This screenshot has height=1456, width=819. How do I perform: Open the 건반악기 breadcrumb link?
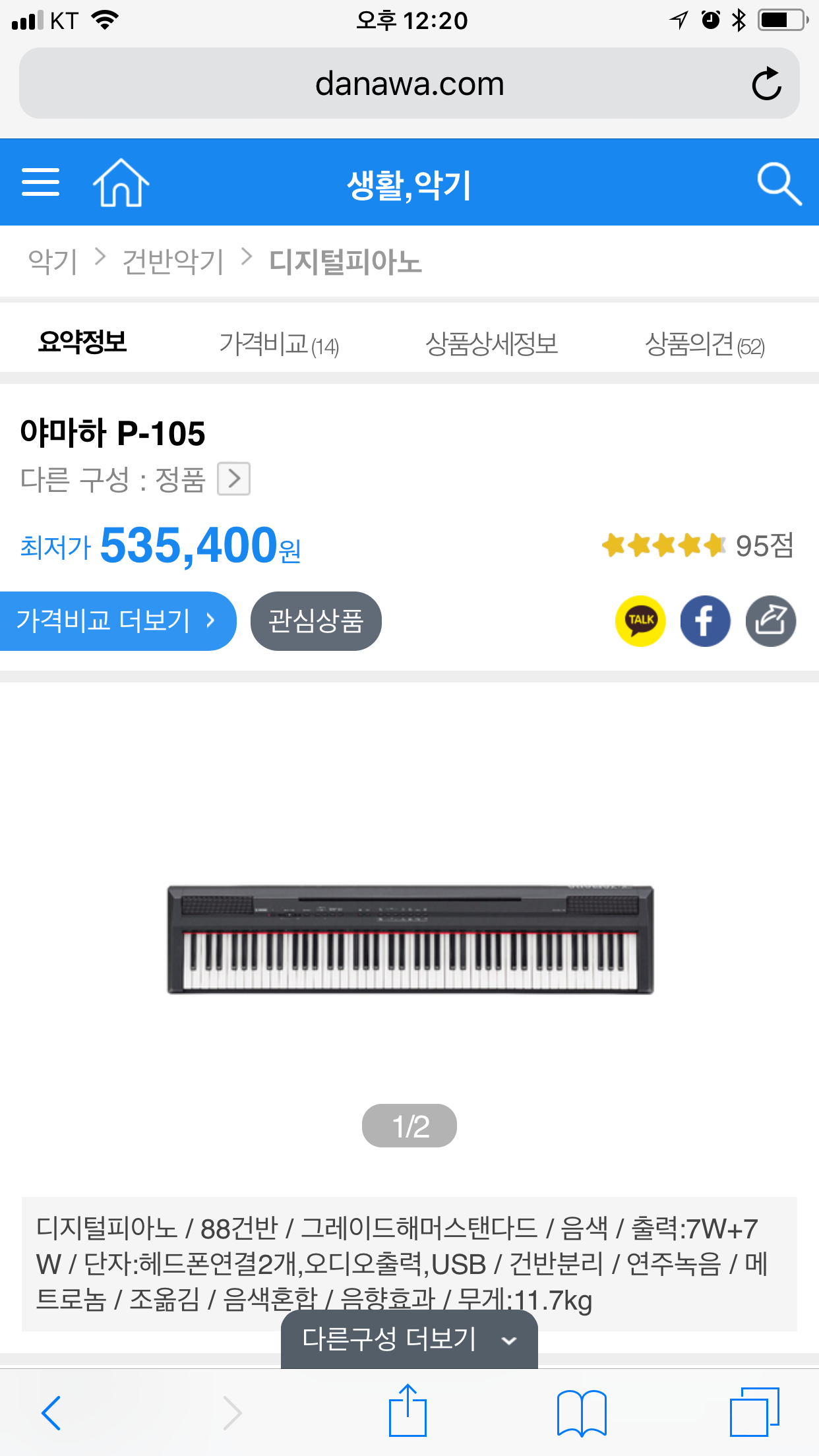pos(173,261)
